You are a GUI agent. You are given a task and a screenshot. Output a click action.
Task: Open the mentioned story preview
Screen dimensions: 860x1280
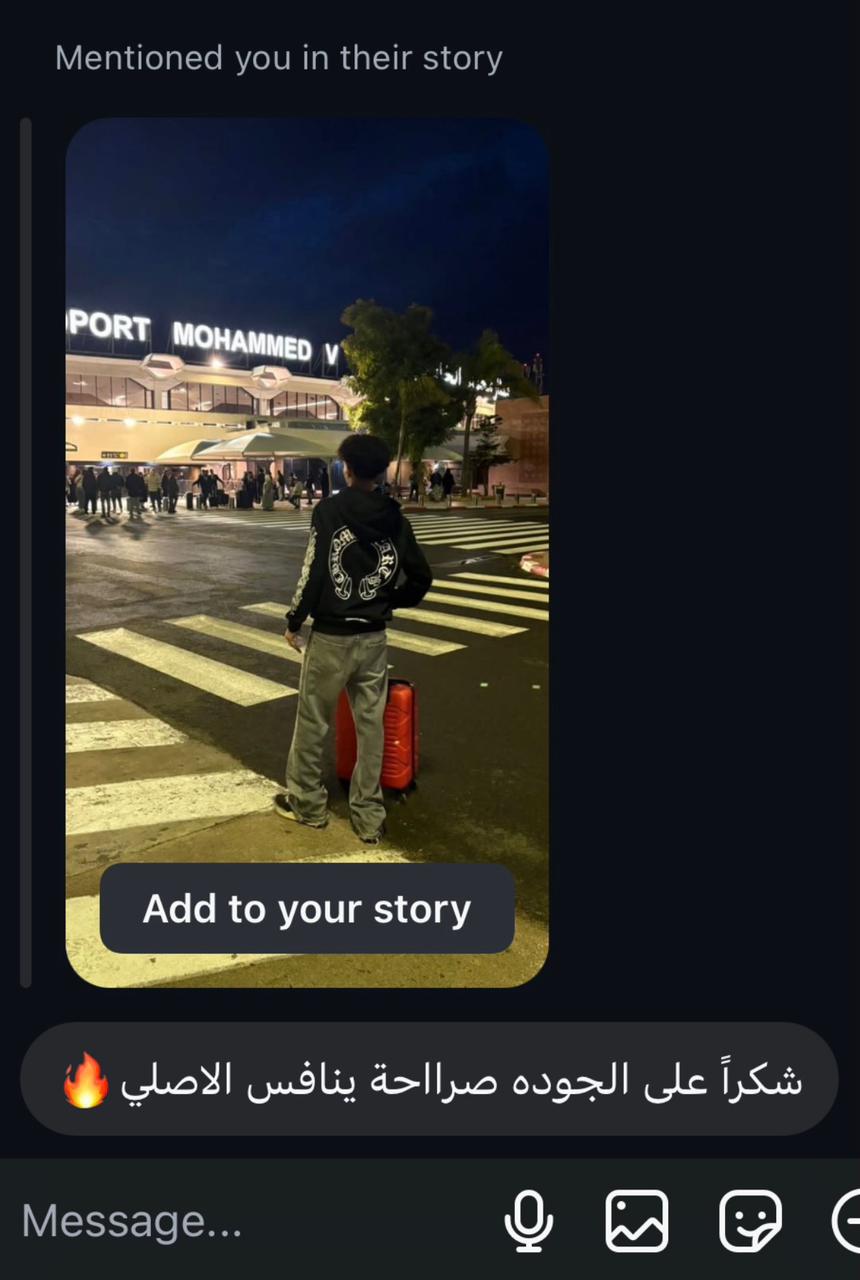click(307, 500)
